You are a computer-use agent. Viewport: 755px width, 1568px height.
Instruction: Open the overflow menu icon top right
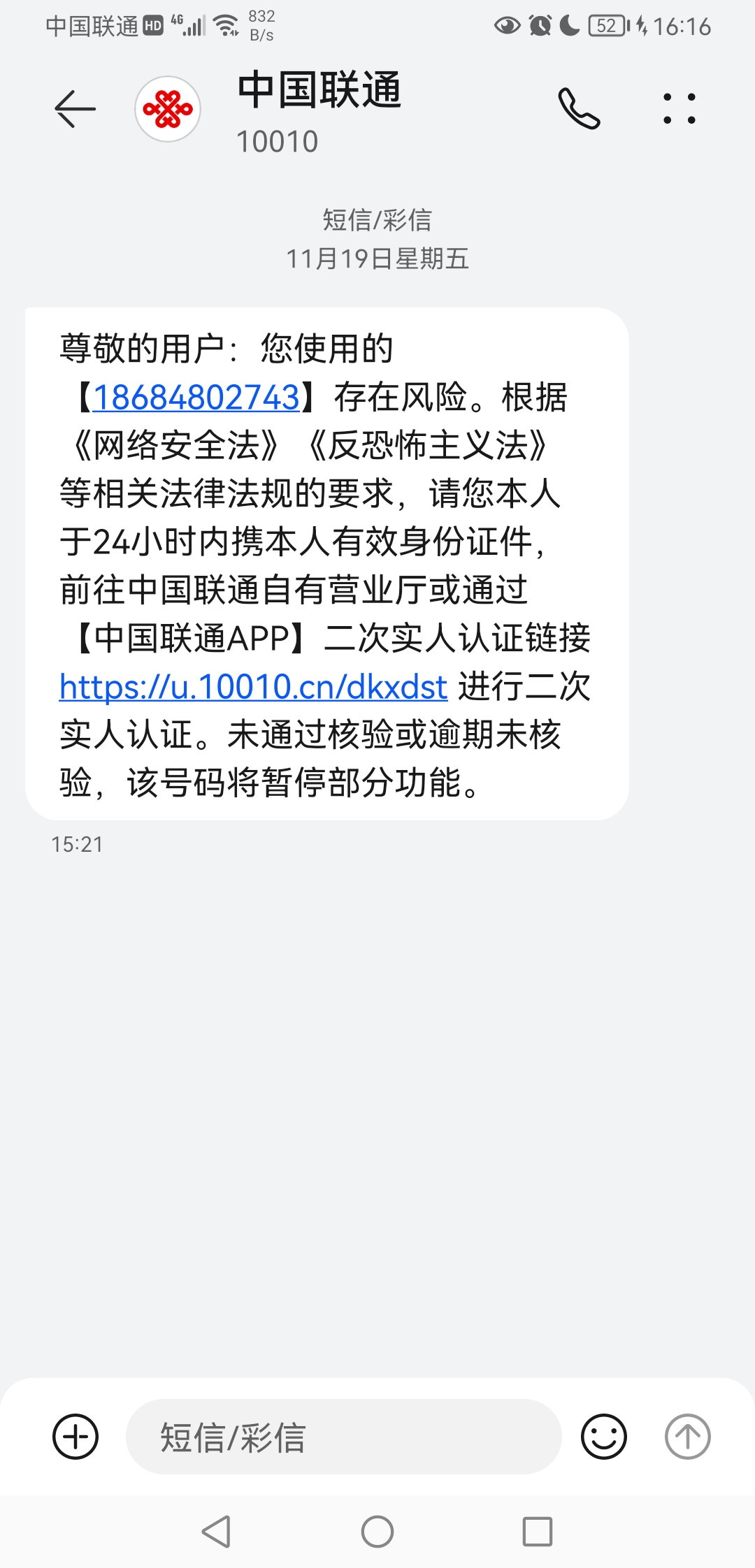(x=677, y=110)
